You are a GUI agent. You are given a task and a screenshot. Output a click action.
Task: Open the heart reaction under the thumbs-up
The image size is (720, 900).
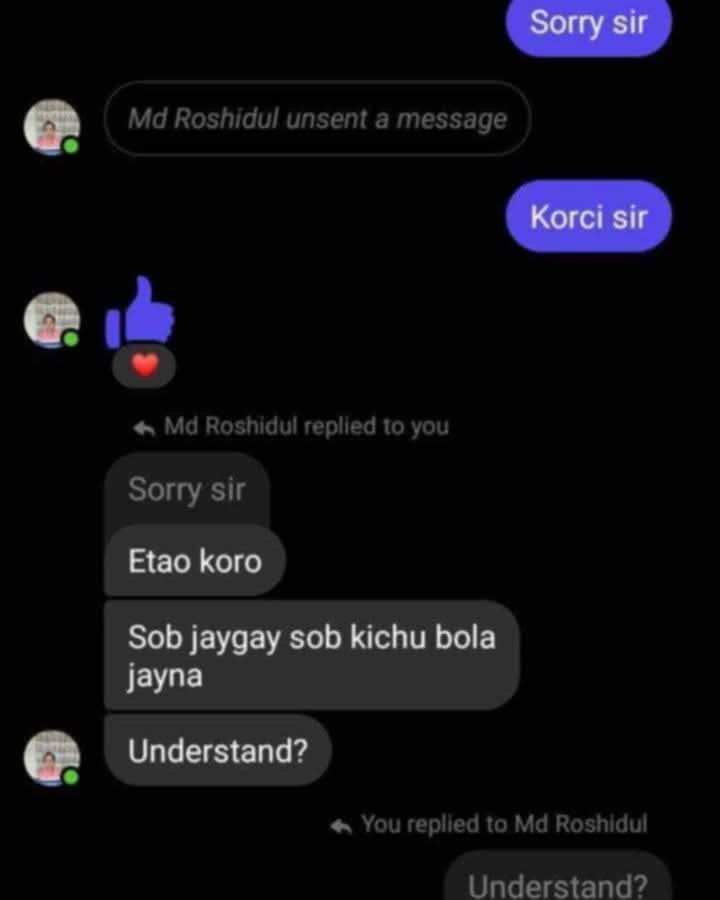(146, 366)
